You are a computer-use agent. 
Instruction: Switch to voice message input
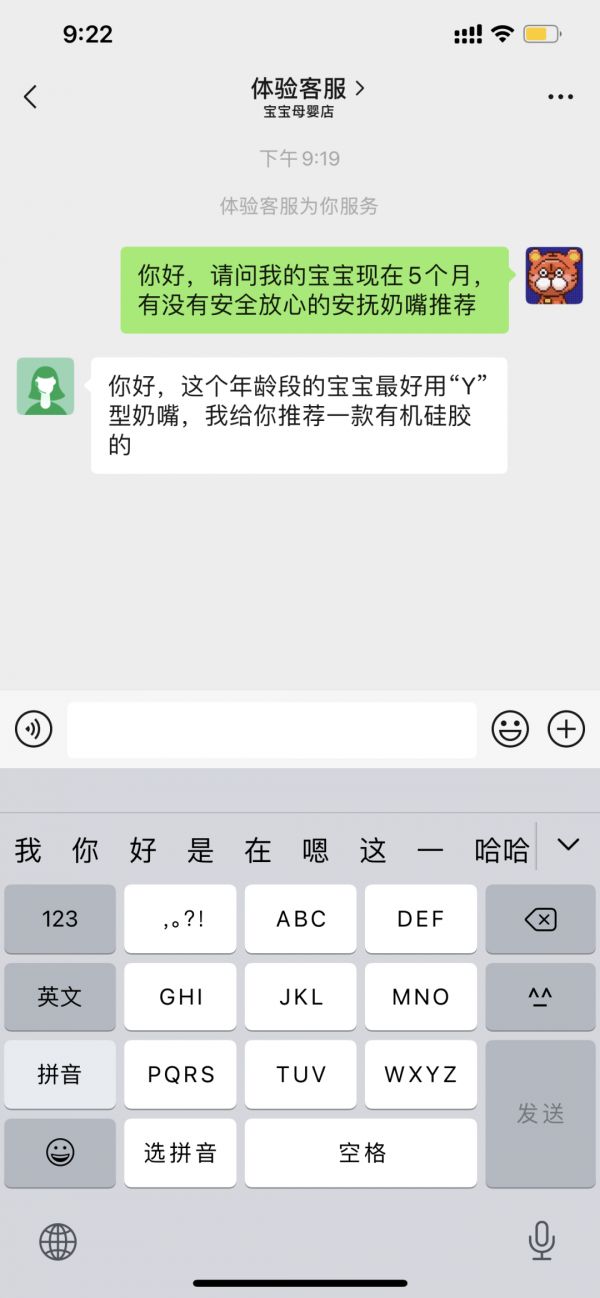(33, 729)
